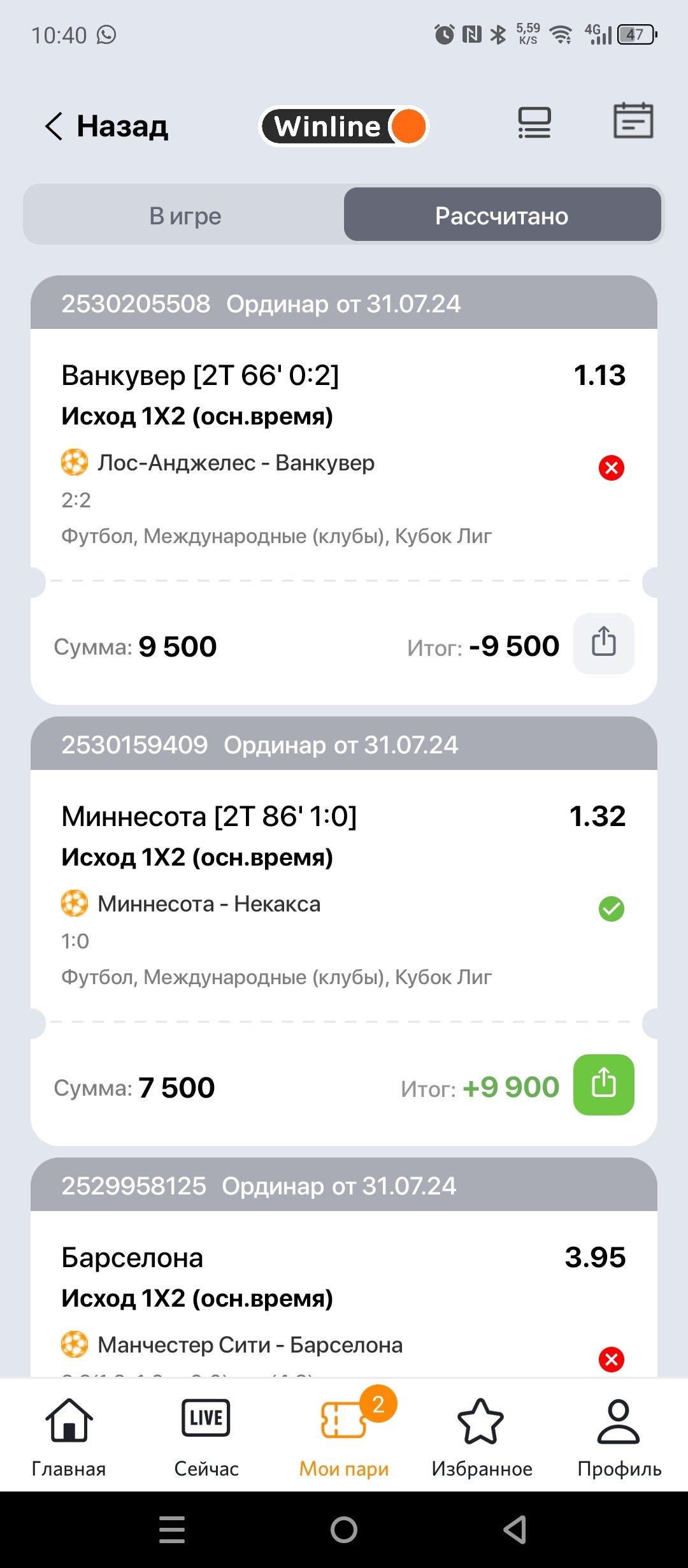Go back using the Назад button
688x1568 pixels.
[x=106, y=126]
